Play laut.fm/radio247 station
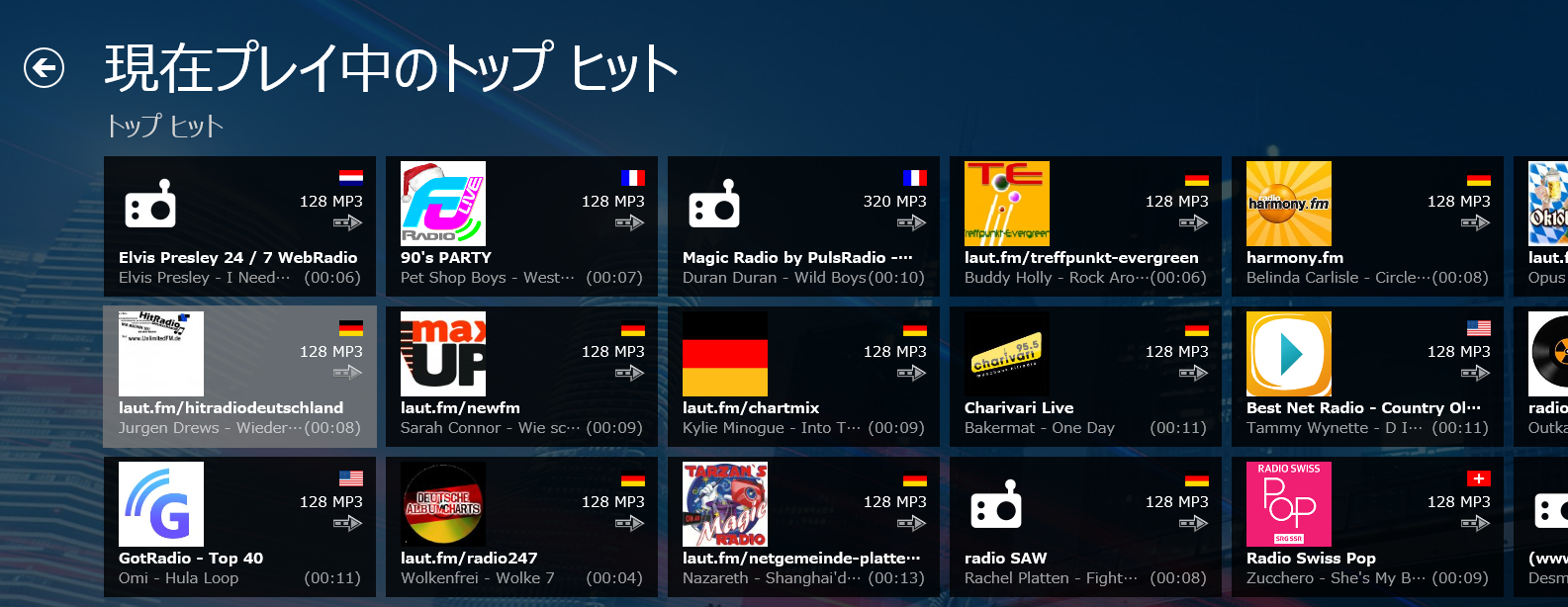Image resolution: width=1568 pixels, height=607 pixels. click(521, 527)
